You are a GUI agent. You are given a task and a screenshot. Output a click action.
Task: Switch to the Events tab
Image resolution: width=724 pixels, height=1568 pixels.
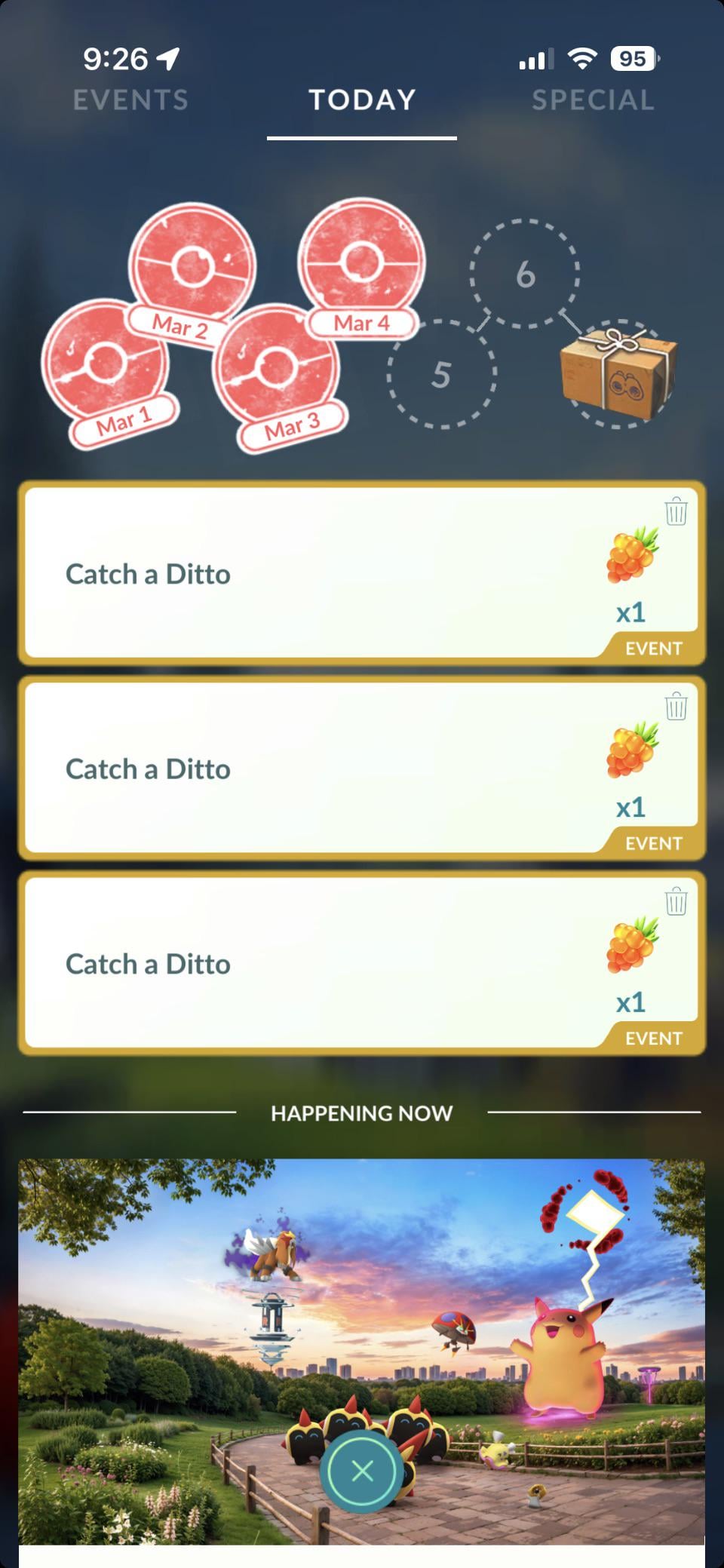tap(130, 100)
